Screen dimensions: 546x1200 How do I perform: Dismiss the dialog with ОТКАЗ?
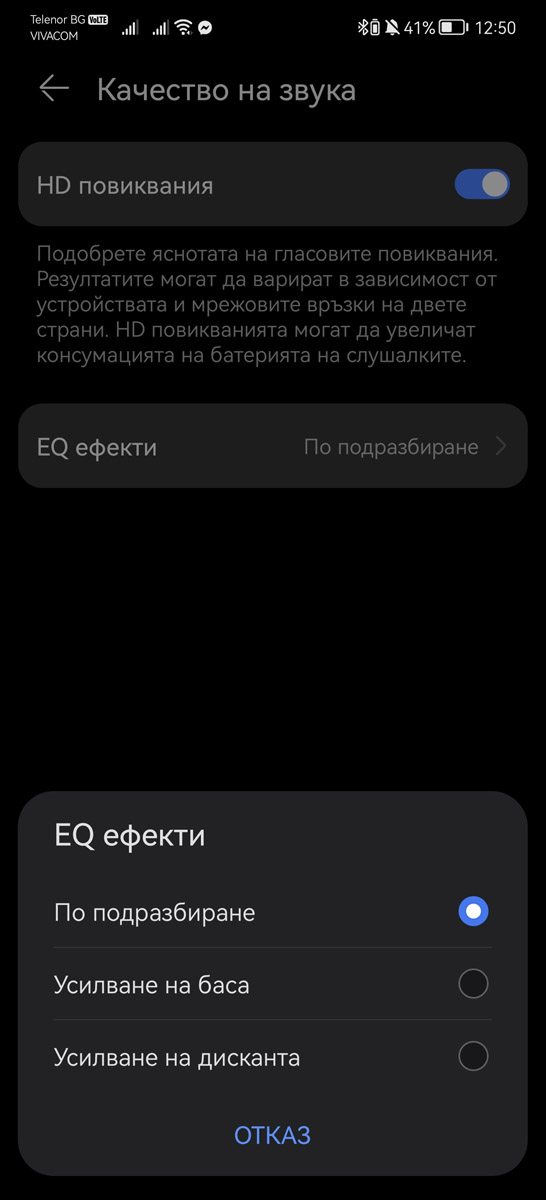click(x=272, y=1135)
